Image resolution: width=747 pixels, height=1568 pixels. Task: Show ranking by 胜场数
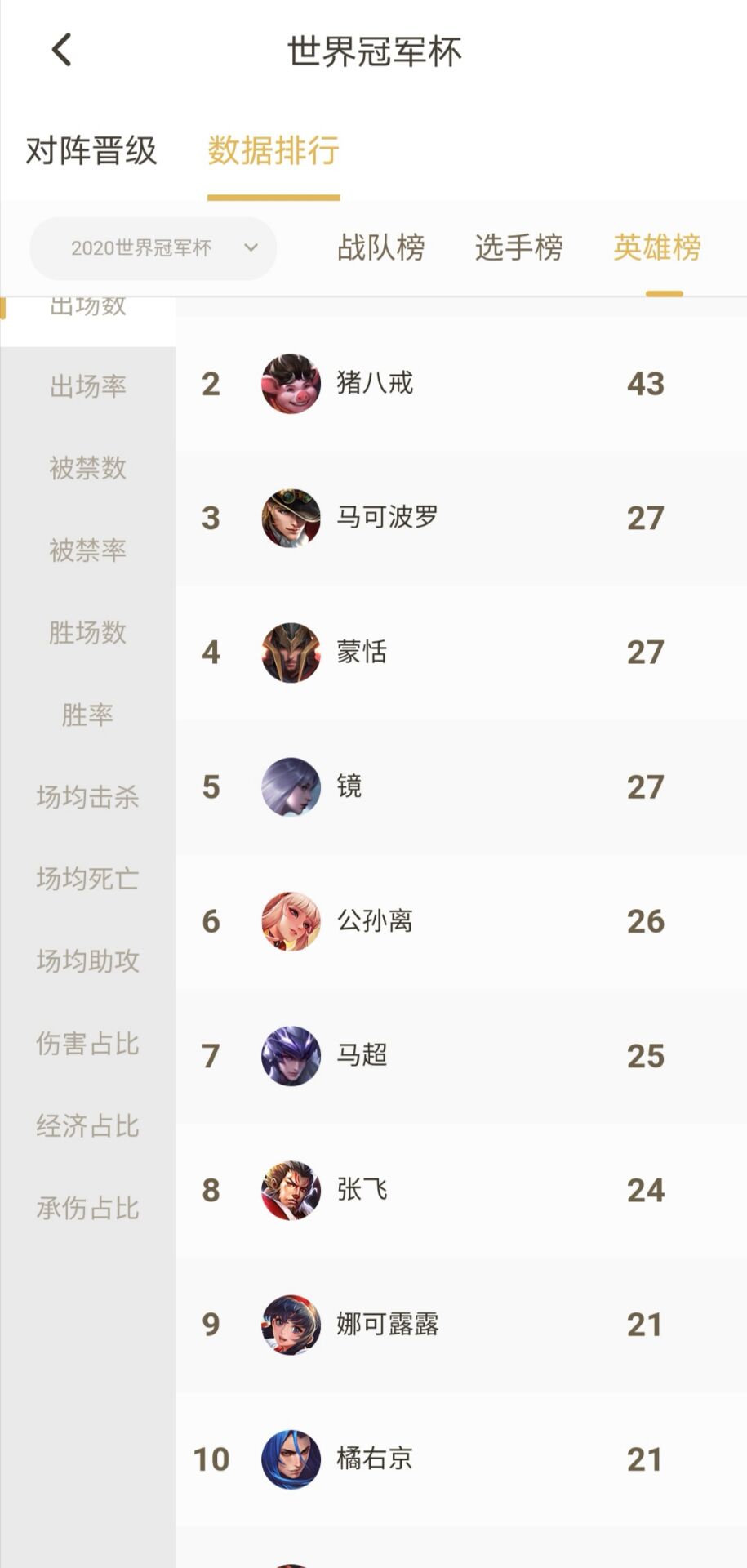coord(87,632)
